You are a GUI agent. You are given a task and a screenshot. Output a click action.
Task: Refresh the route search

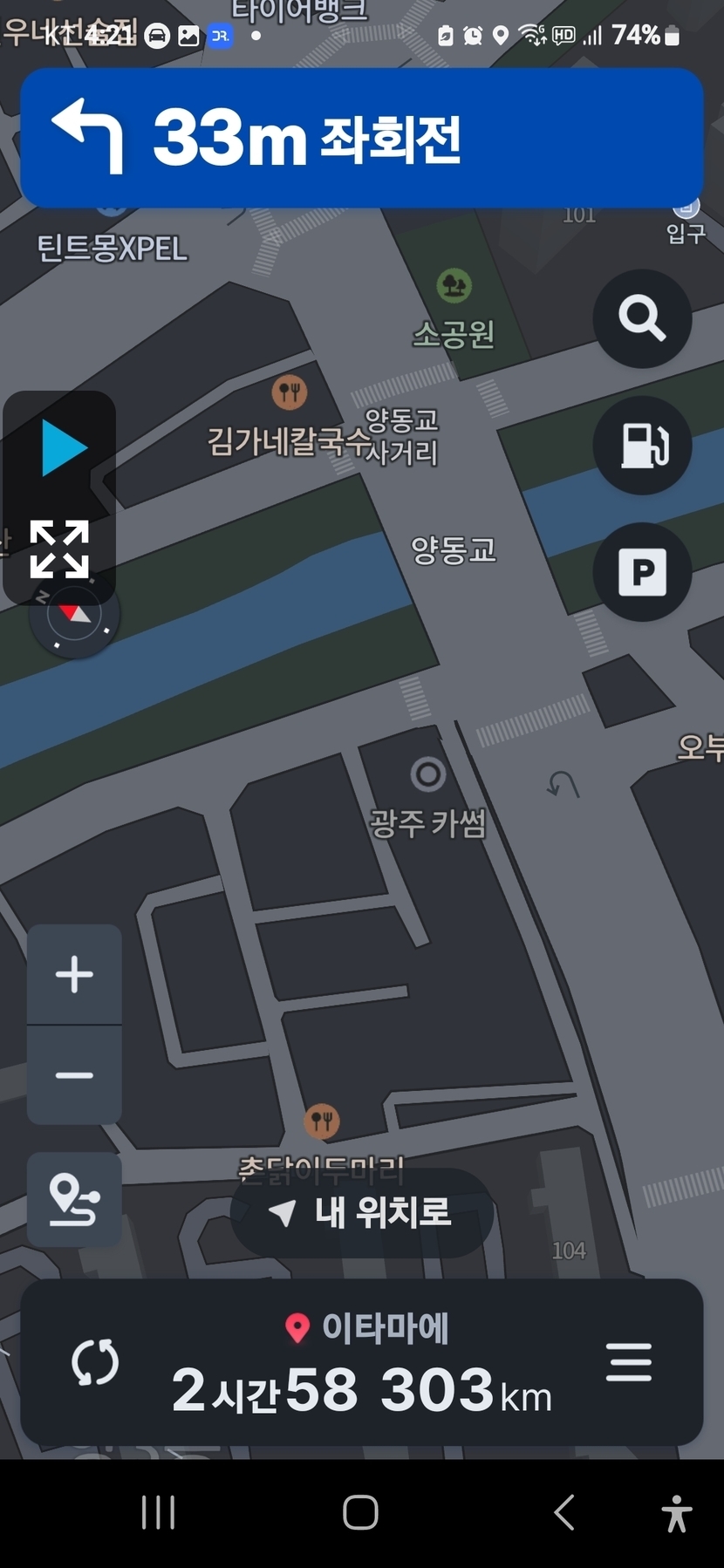click(x=94, y=1362)
